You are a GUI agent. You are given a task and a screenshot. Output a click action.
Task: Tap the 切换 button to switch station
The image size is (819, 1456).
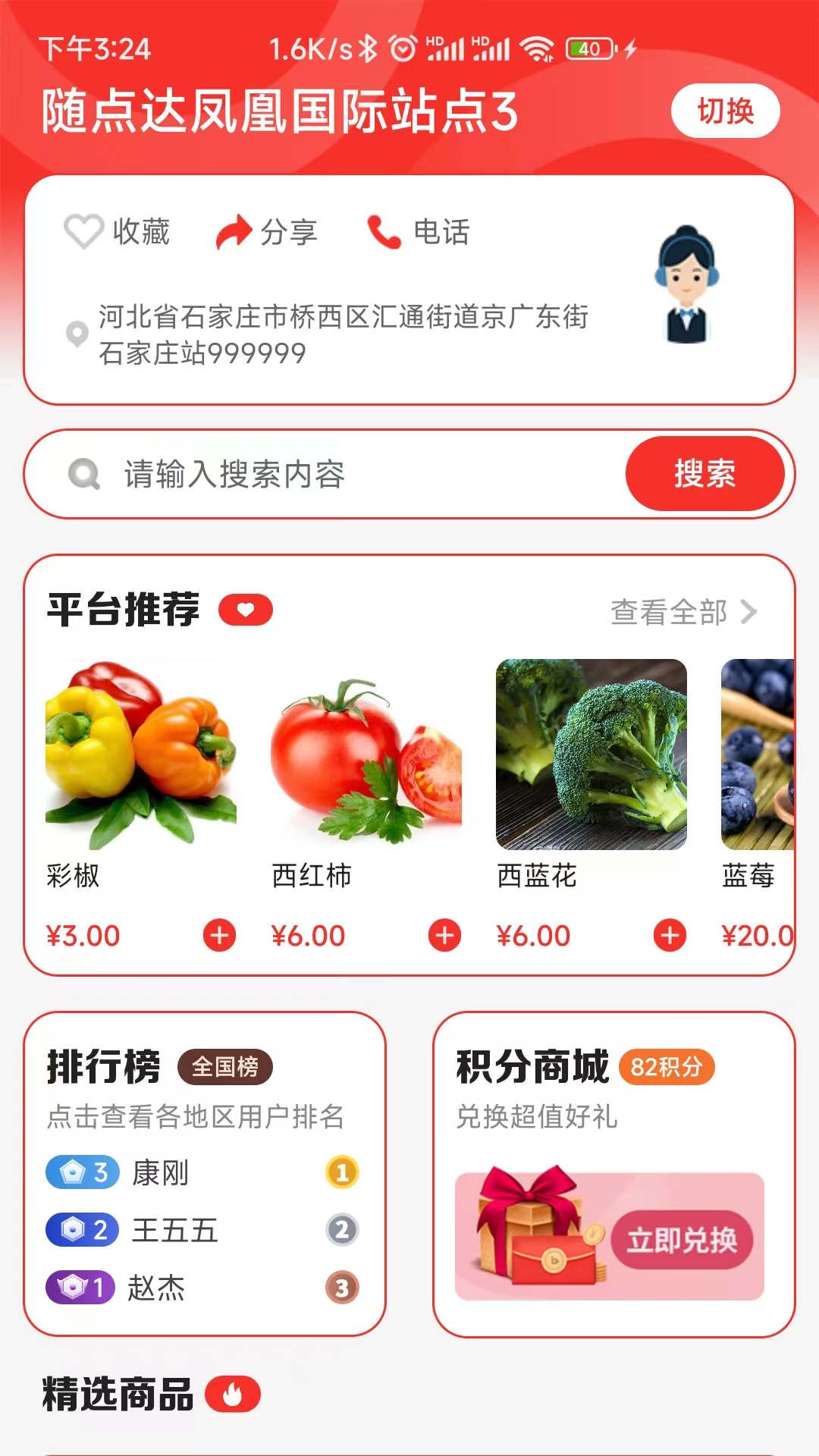point(725,111)
